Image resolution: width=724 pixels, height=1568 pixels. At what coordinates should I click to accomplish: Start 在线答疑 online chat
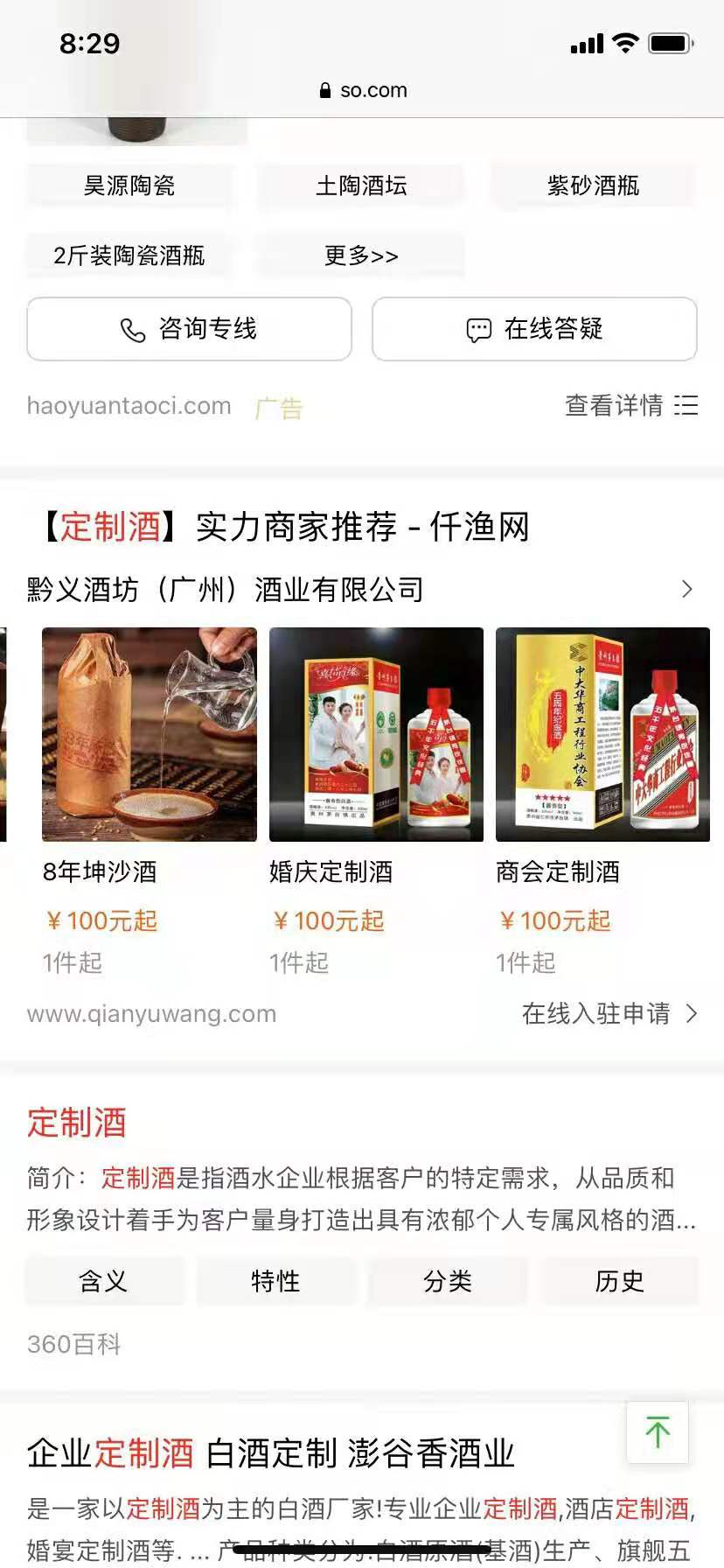coord(534,329)
